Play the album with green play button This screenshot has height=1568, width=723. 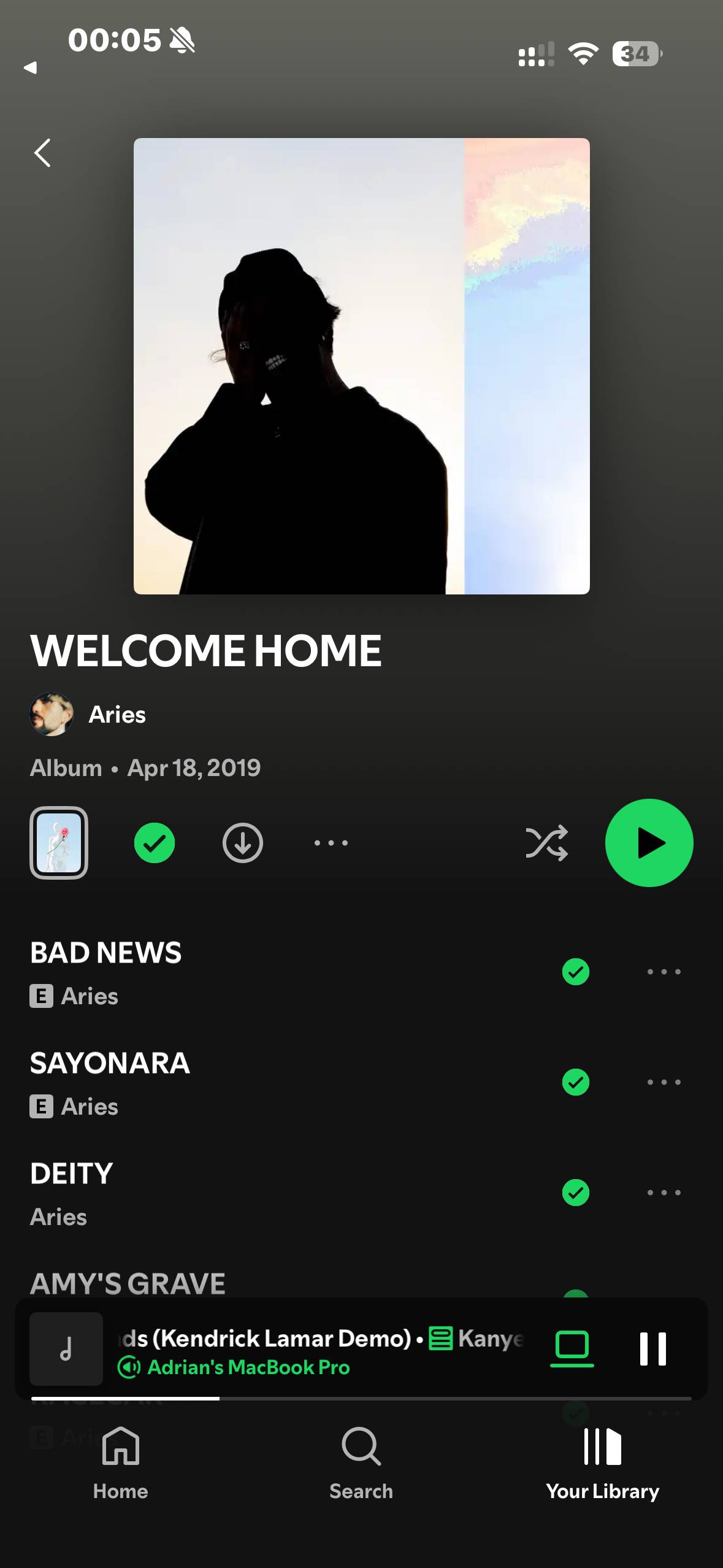[649, 843]
